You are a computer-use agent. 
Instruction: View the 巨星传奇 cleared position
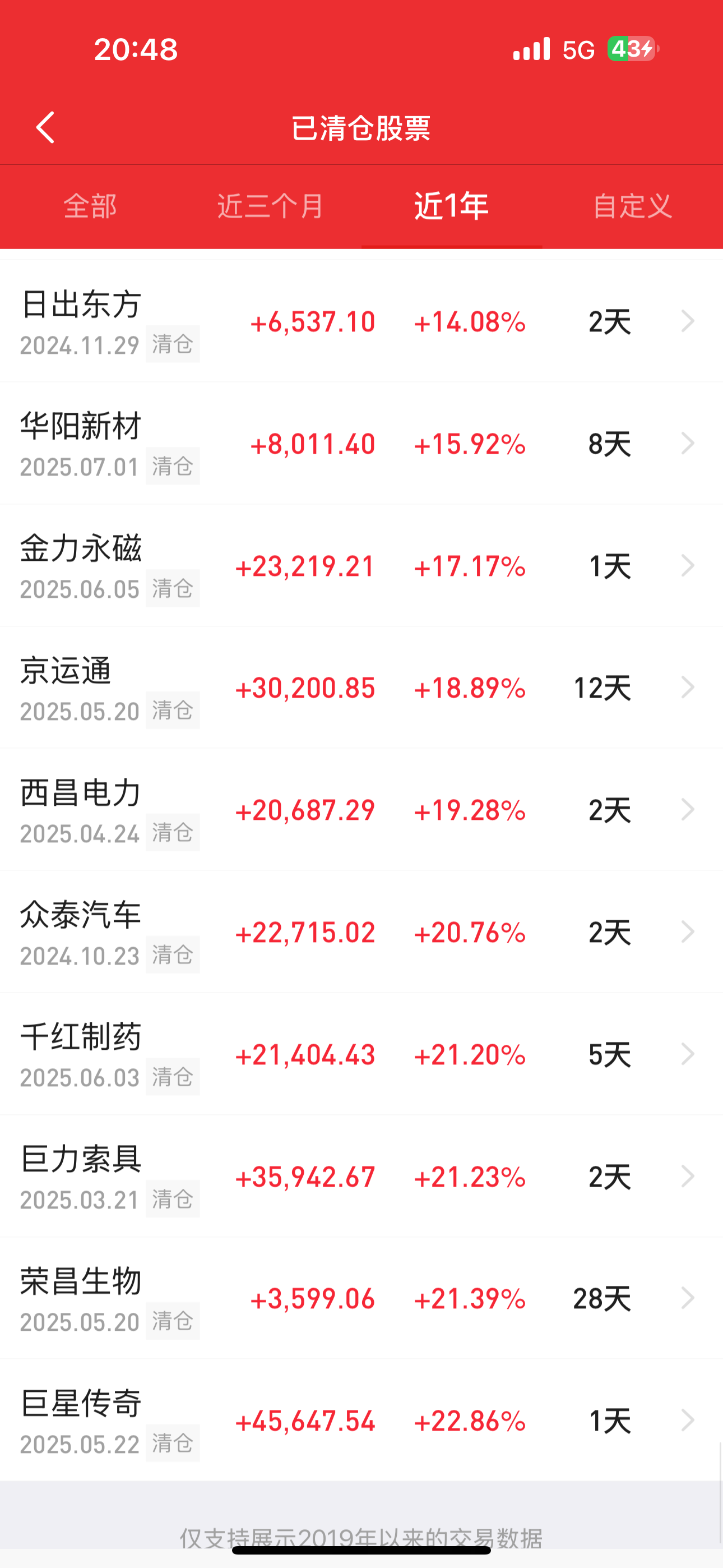[x=361, y=1421]
